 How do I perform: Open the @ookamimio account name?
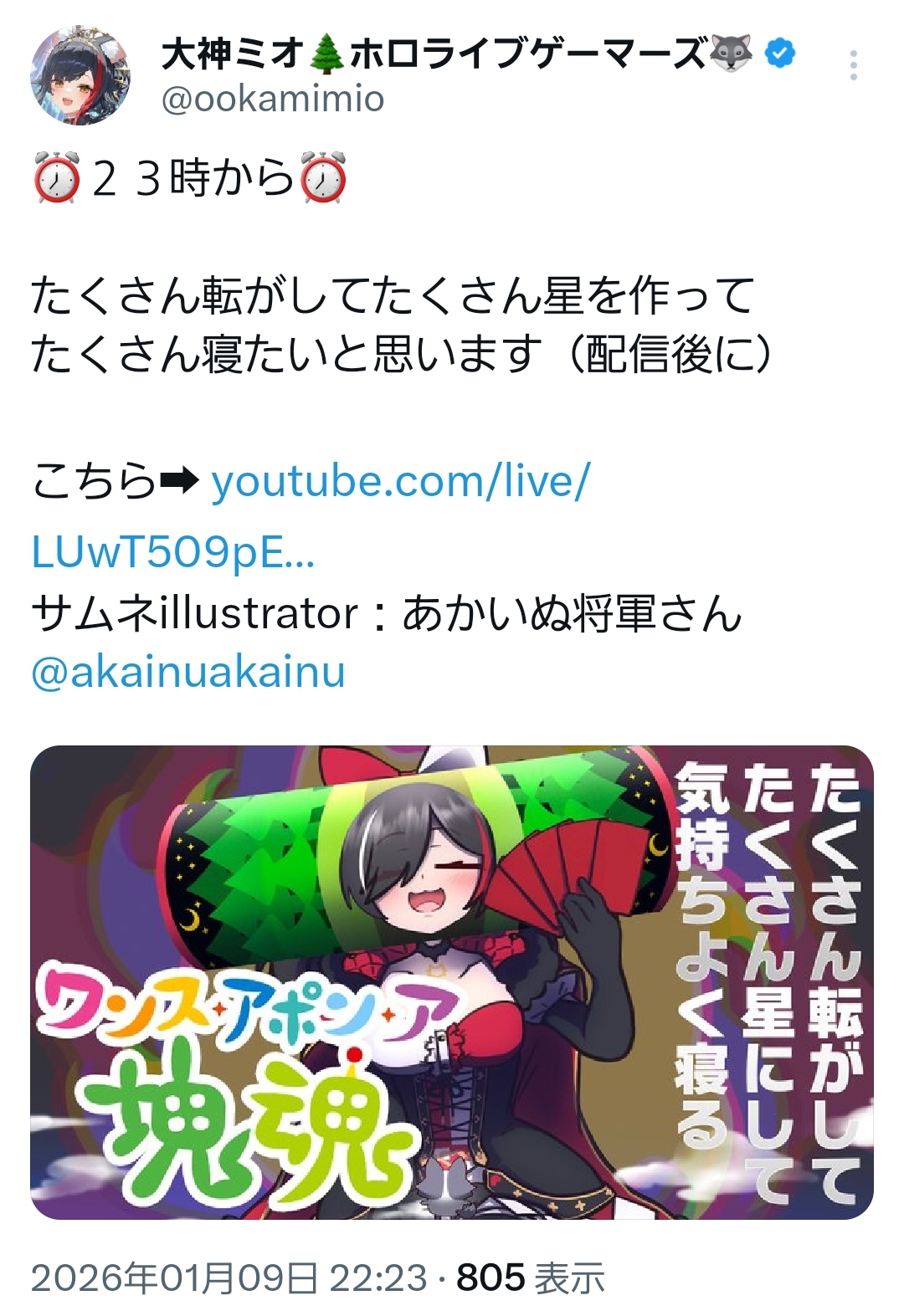pos(273,100)
